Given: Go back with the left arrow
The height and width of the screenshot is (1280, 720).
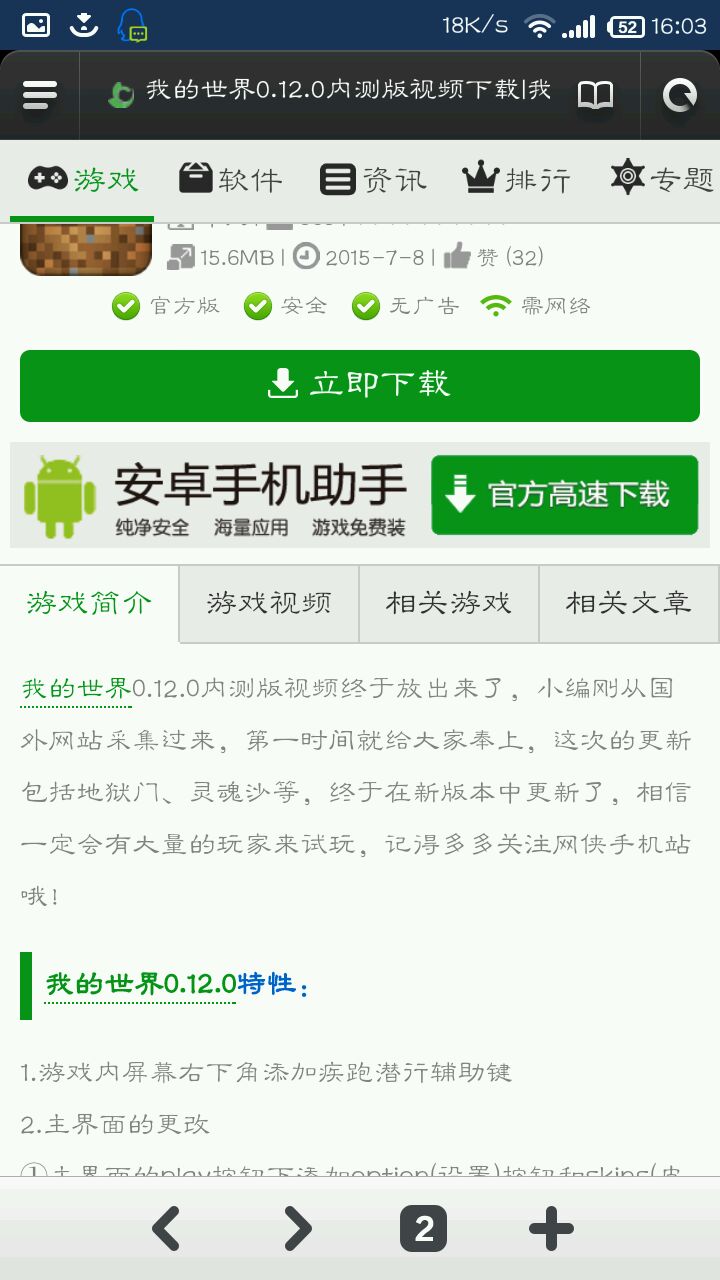Looking at the screenshot, I should tap(166, 1229).
